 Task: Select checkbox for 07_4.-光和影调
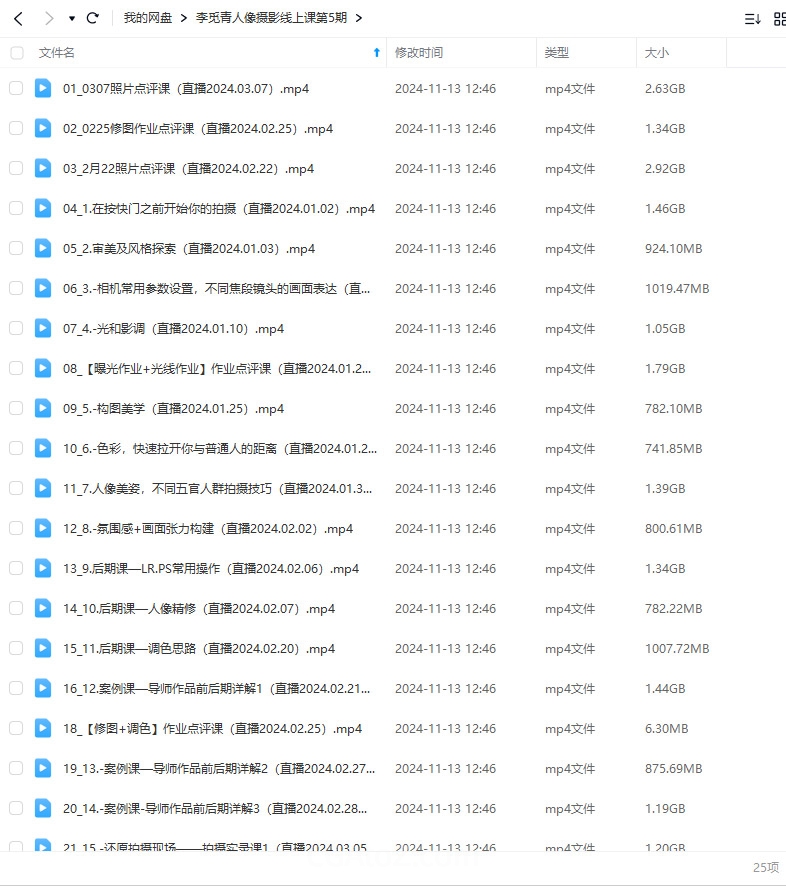(x=16, y=328)
